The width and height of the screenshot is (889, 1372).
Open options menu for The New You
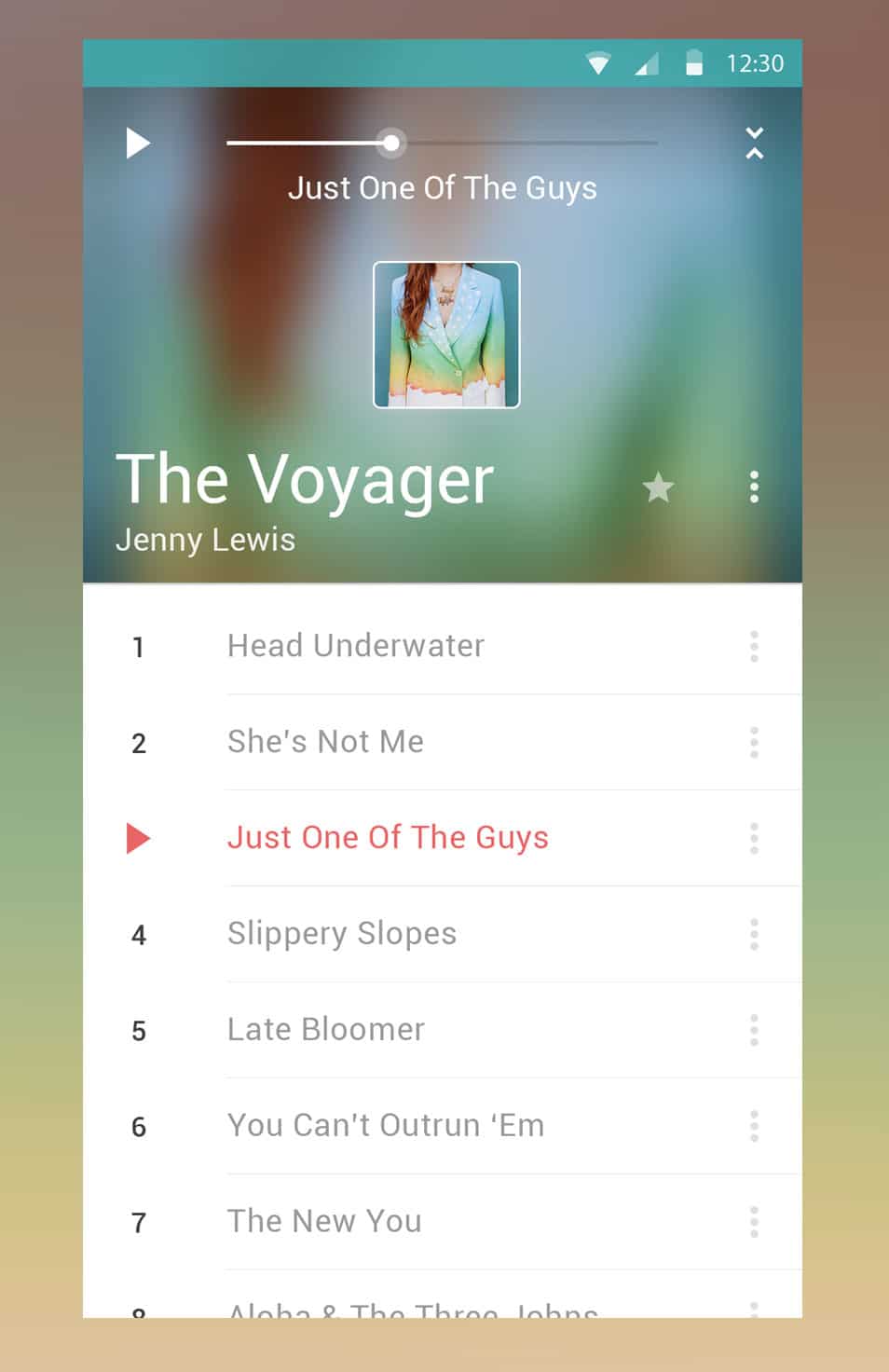(x=753, y=1221)
